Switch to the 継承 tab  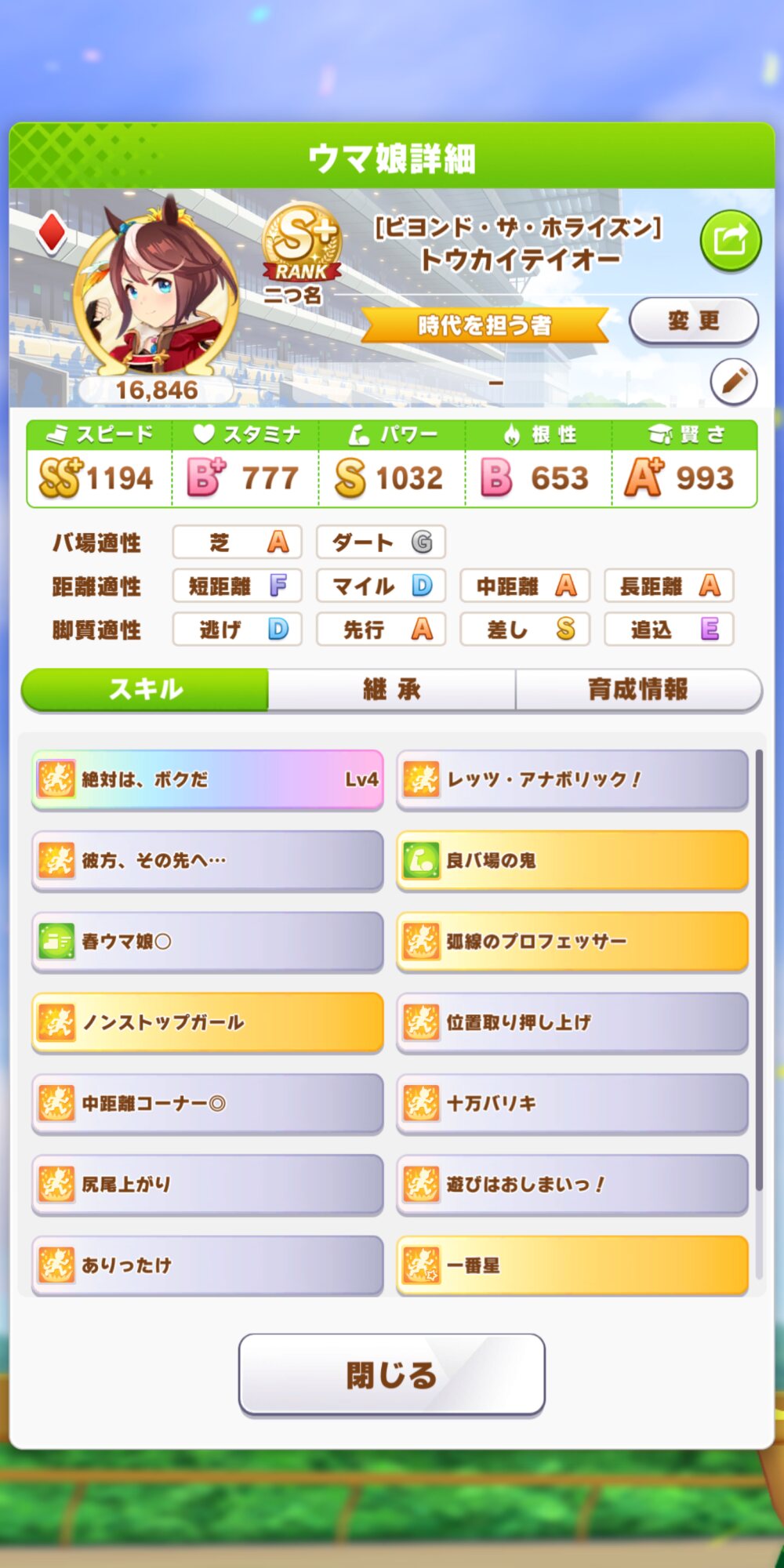pos(391,690)
